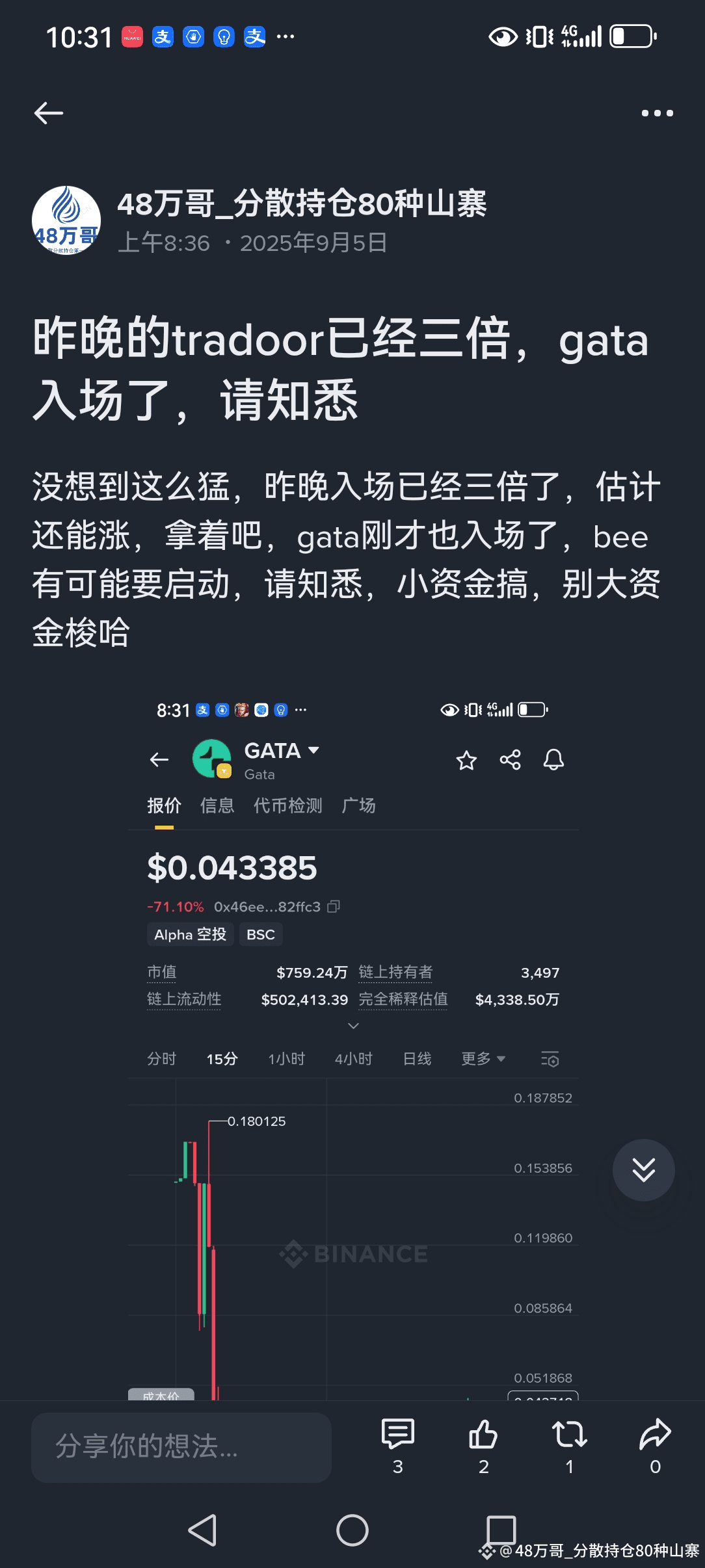Share the post with the arrow icon

click(655, 1435)
